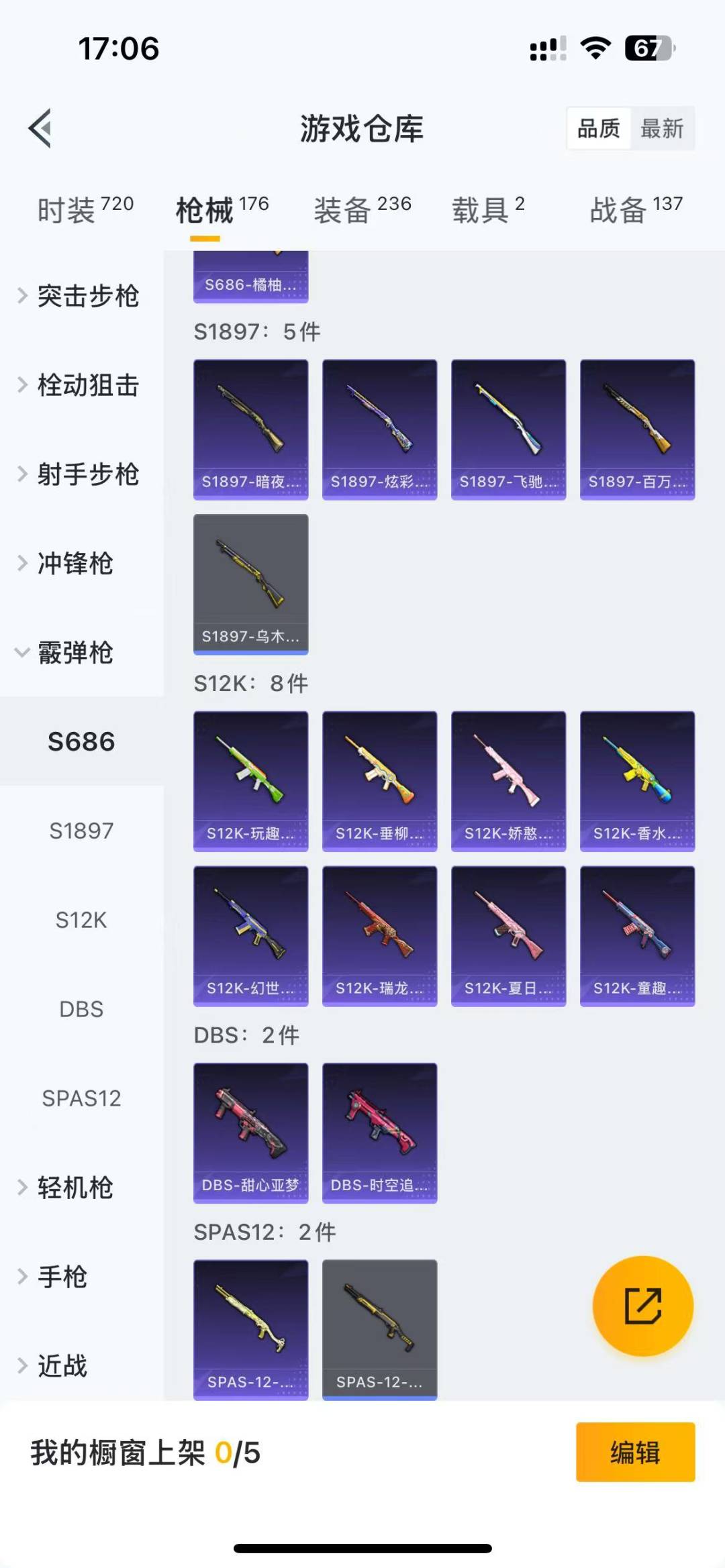Open the 战备 tab

635,209
